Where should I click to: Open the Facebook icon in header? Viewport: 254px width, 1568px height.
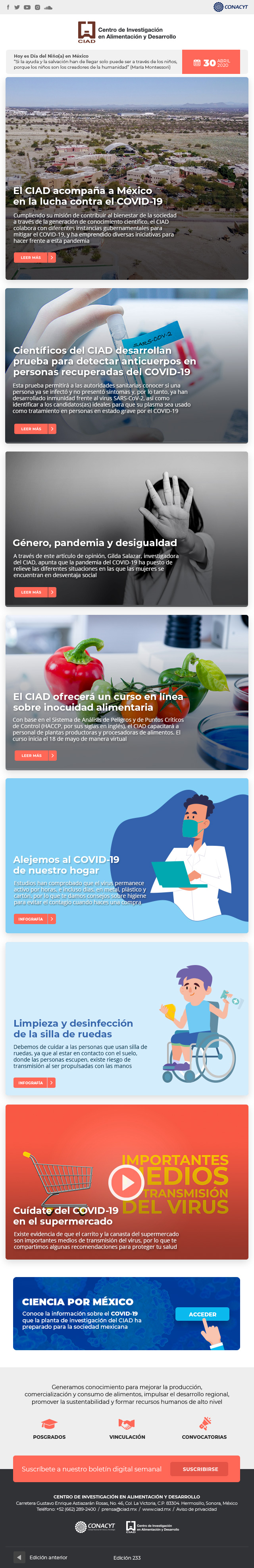pyautogui.click(x=8, y=7)
